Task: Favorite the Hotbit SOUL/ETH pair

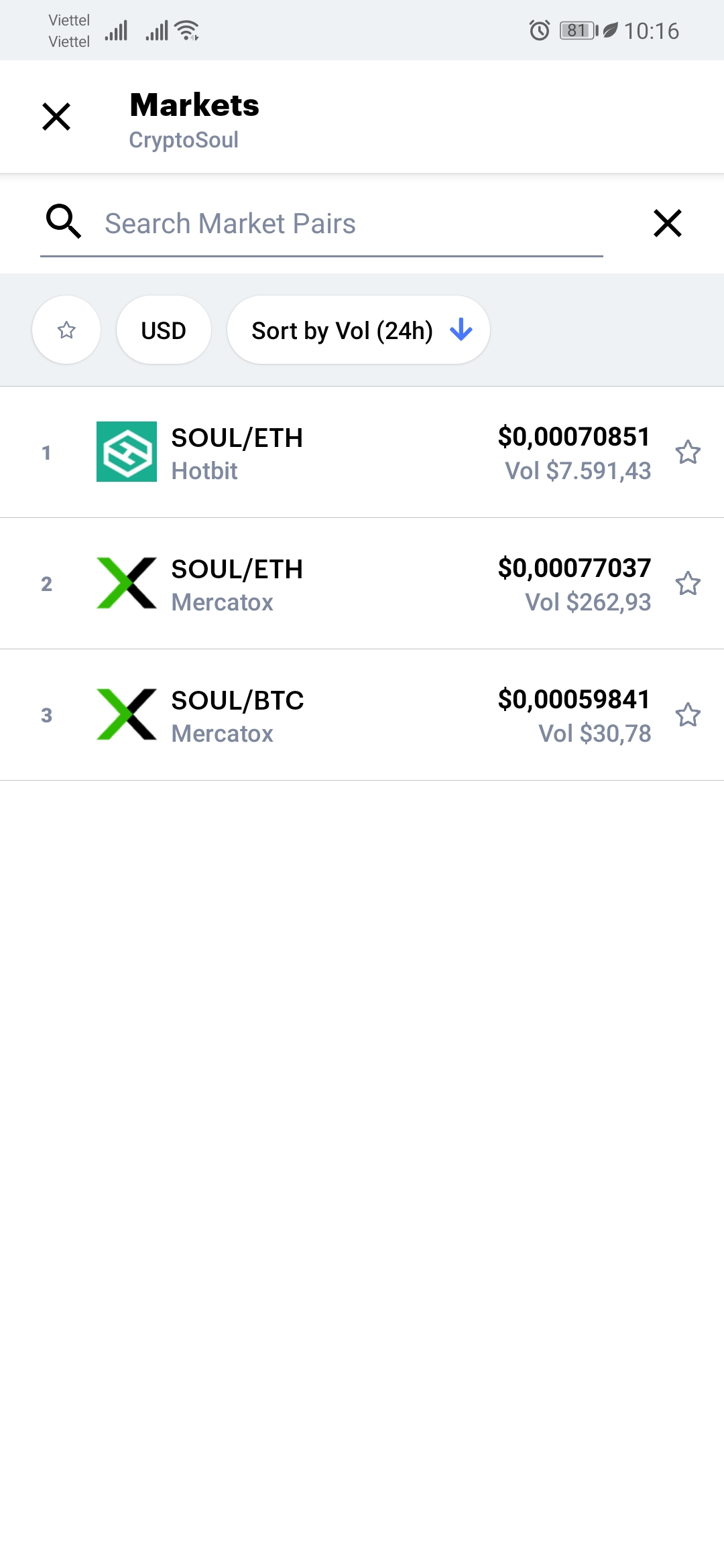Action: pyautogui.click(x=688, y=453)
